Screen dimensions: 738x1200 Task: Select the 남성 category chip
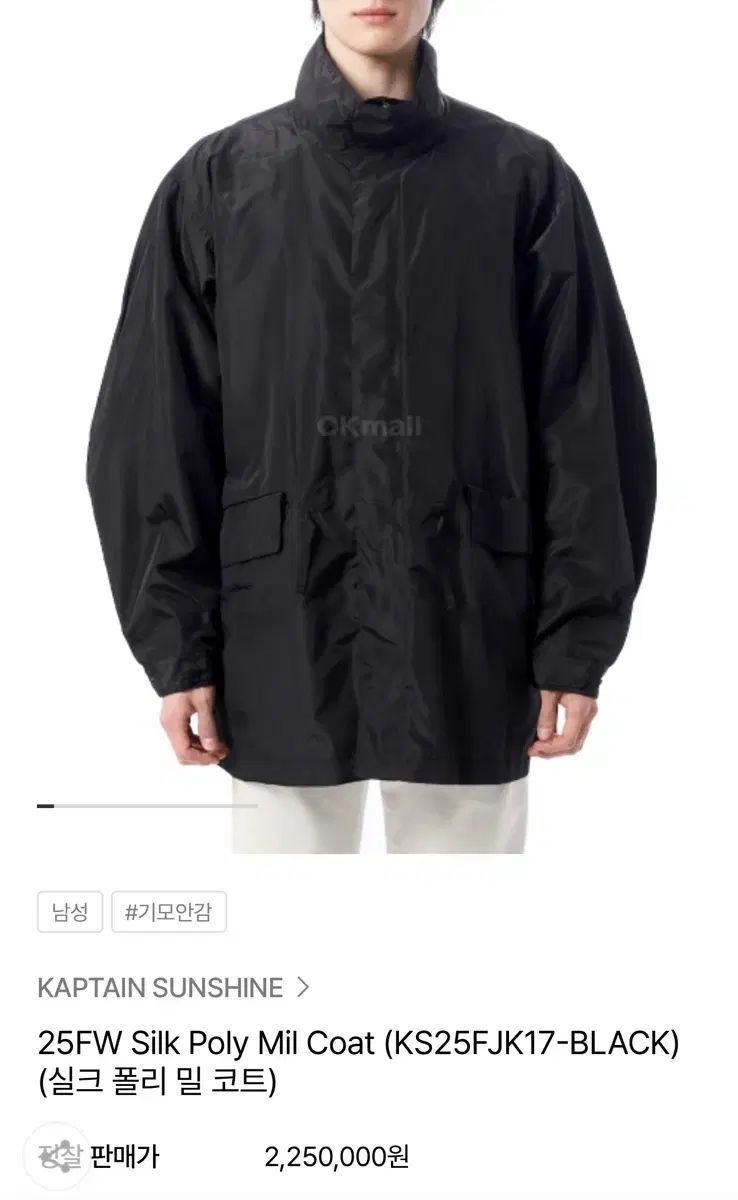coord(70,912)
